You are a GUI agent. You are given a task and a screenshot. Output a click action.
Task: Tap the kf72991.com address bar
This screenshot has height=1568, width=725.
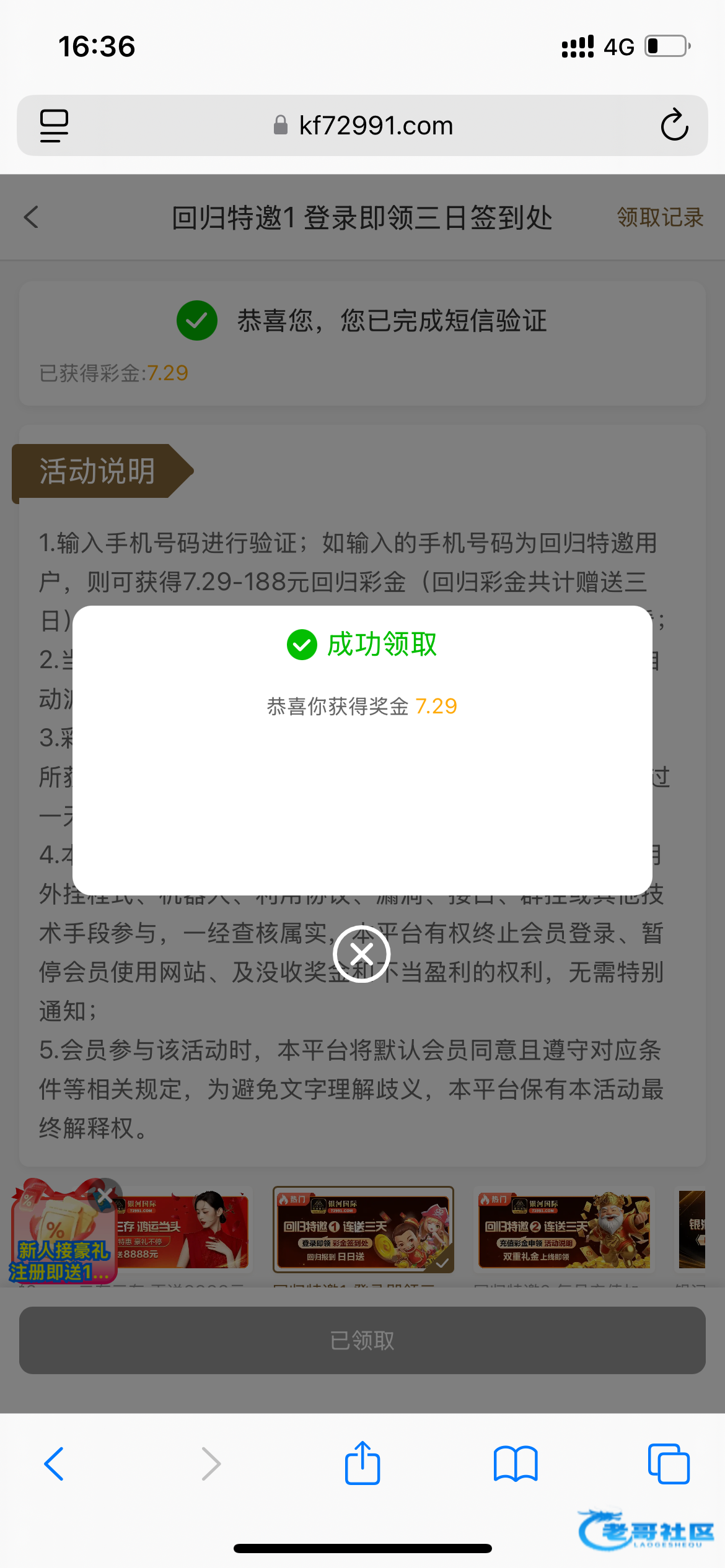click(x=362, y=125)
